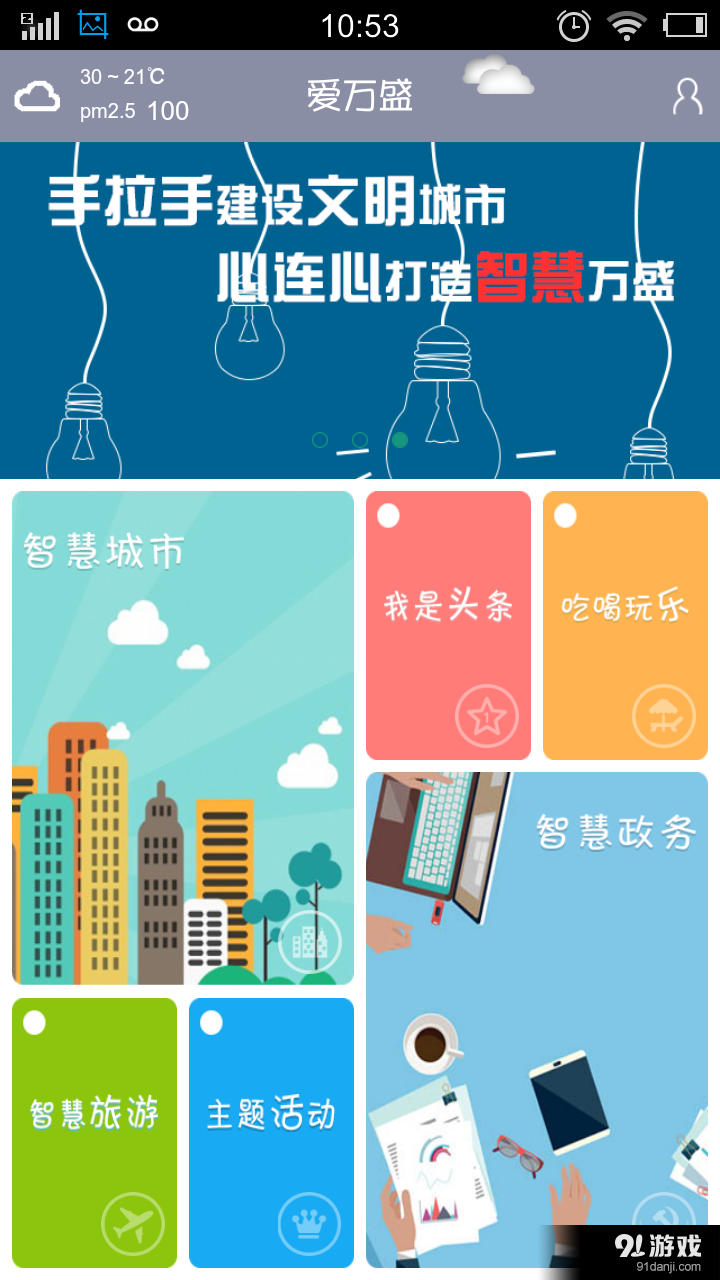Tap the weather cloud icon

pyautogui.click(x=37, y=97)
